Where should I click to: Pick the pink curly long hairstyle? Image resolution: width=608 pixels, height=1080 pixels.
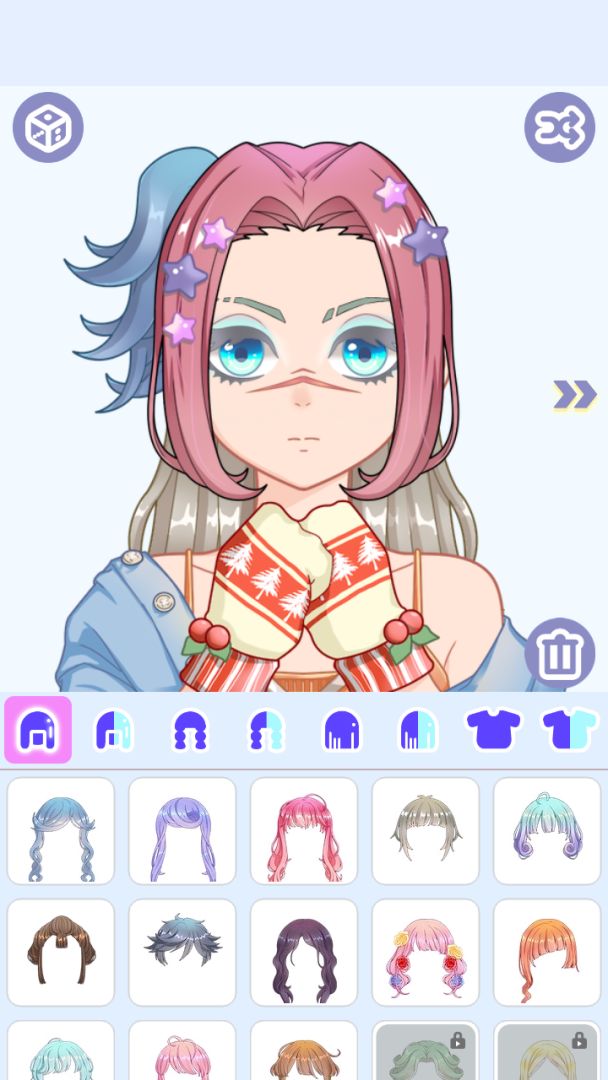304,831
